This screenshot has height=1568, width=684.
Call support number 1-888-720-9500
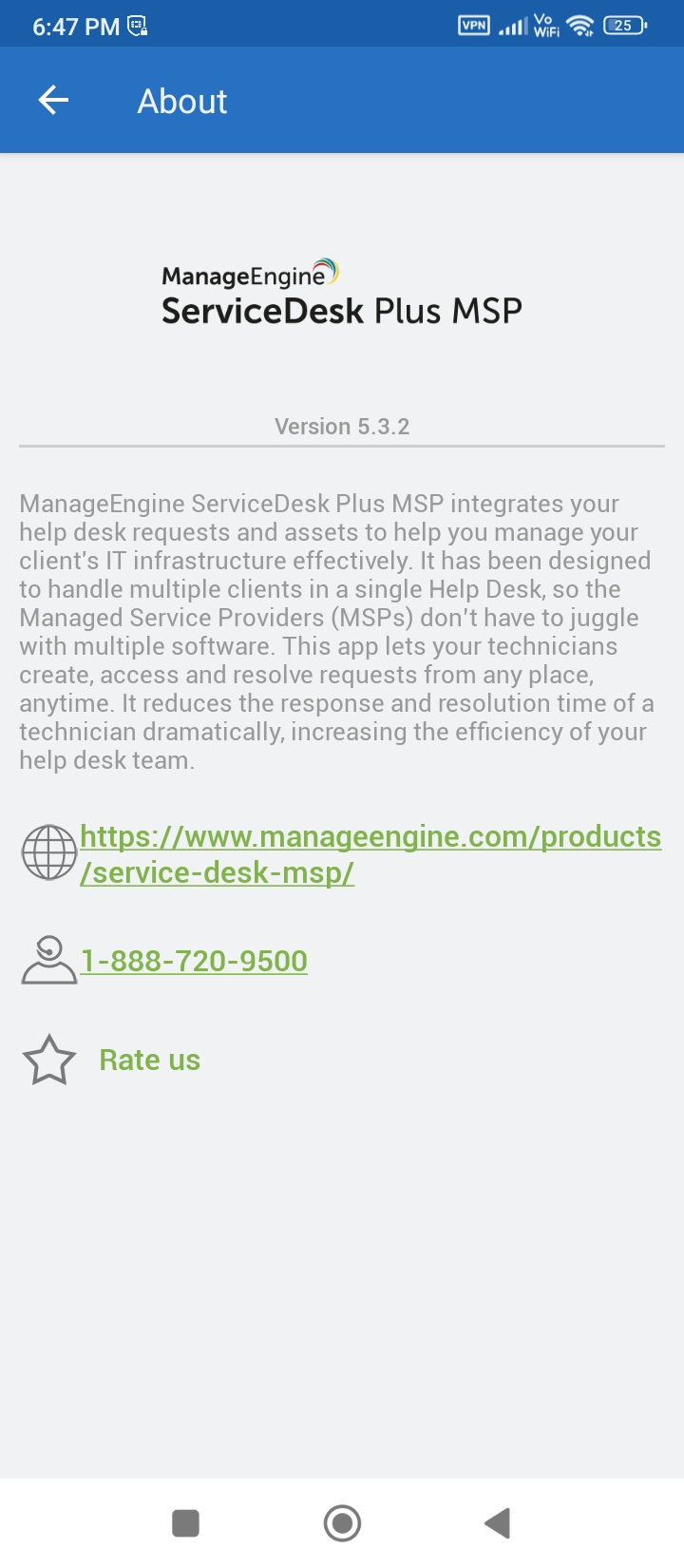pyautogui.click(x=194, y=961)
